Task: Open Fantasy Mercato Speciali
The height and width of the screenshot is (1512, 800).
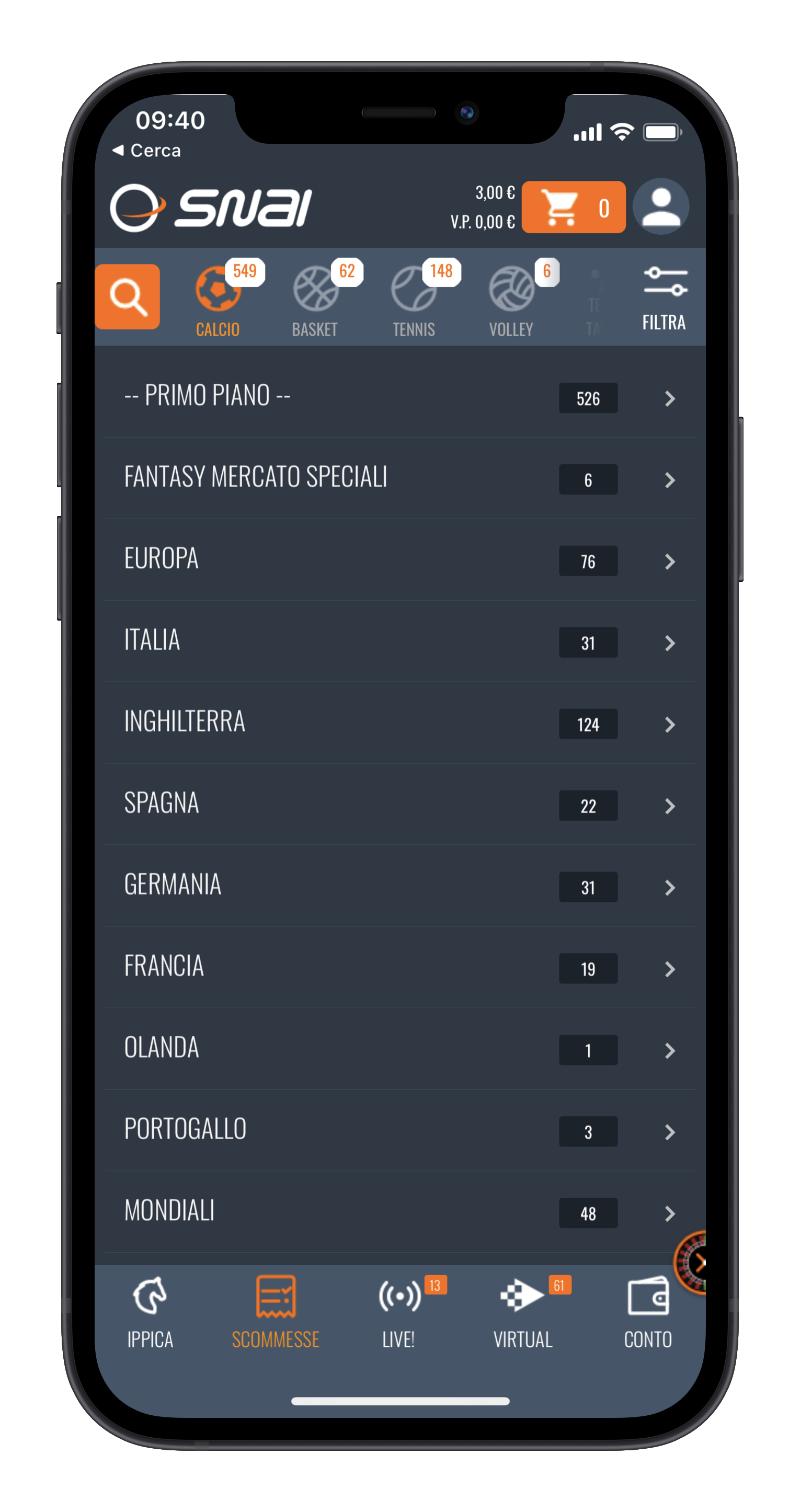Action: point(399,478)
